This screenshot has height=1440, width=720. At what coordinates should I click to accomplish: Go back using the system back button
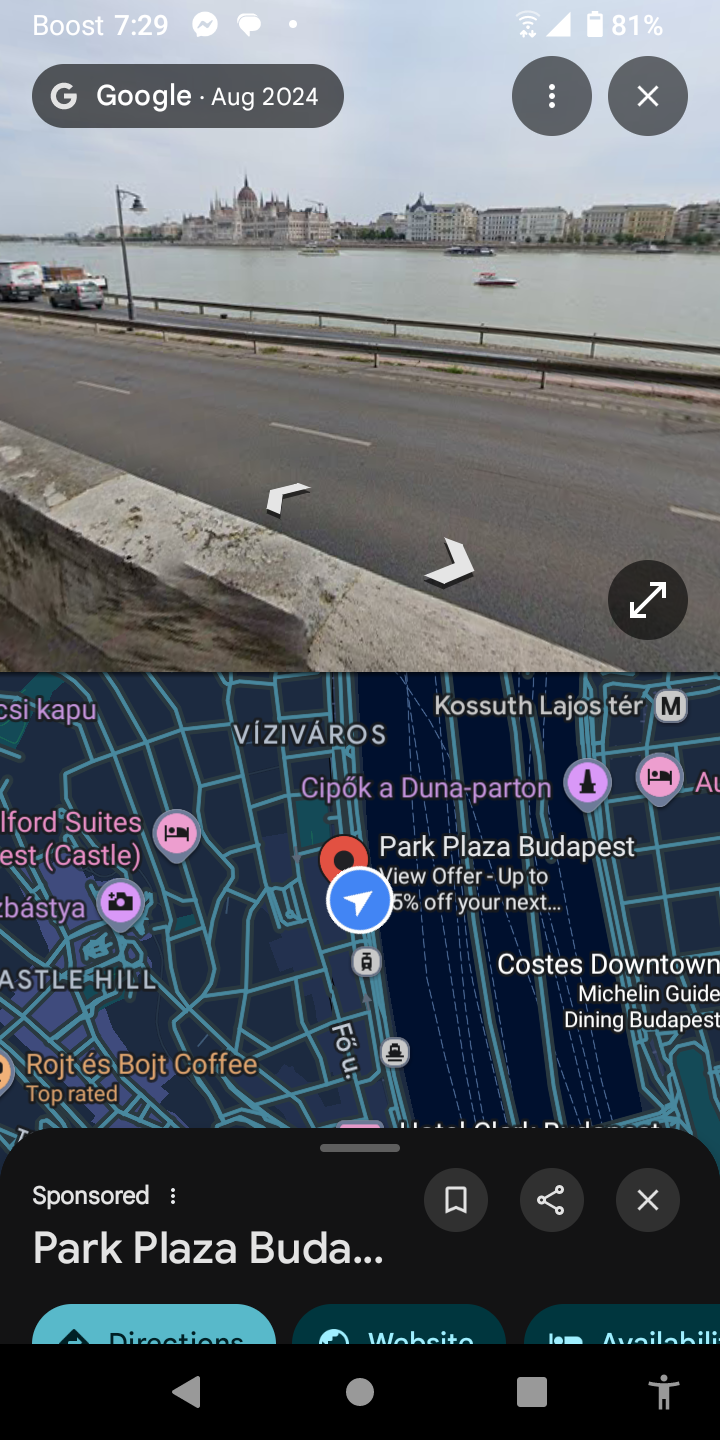[187, 1391]
